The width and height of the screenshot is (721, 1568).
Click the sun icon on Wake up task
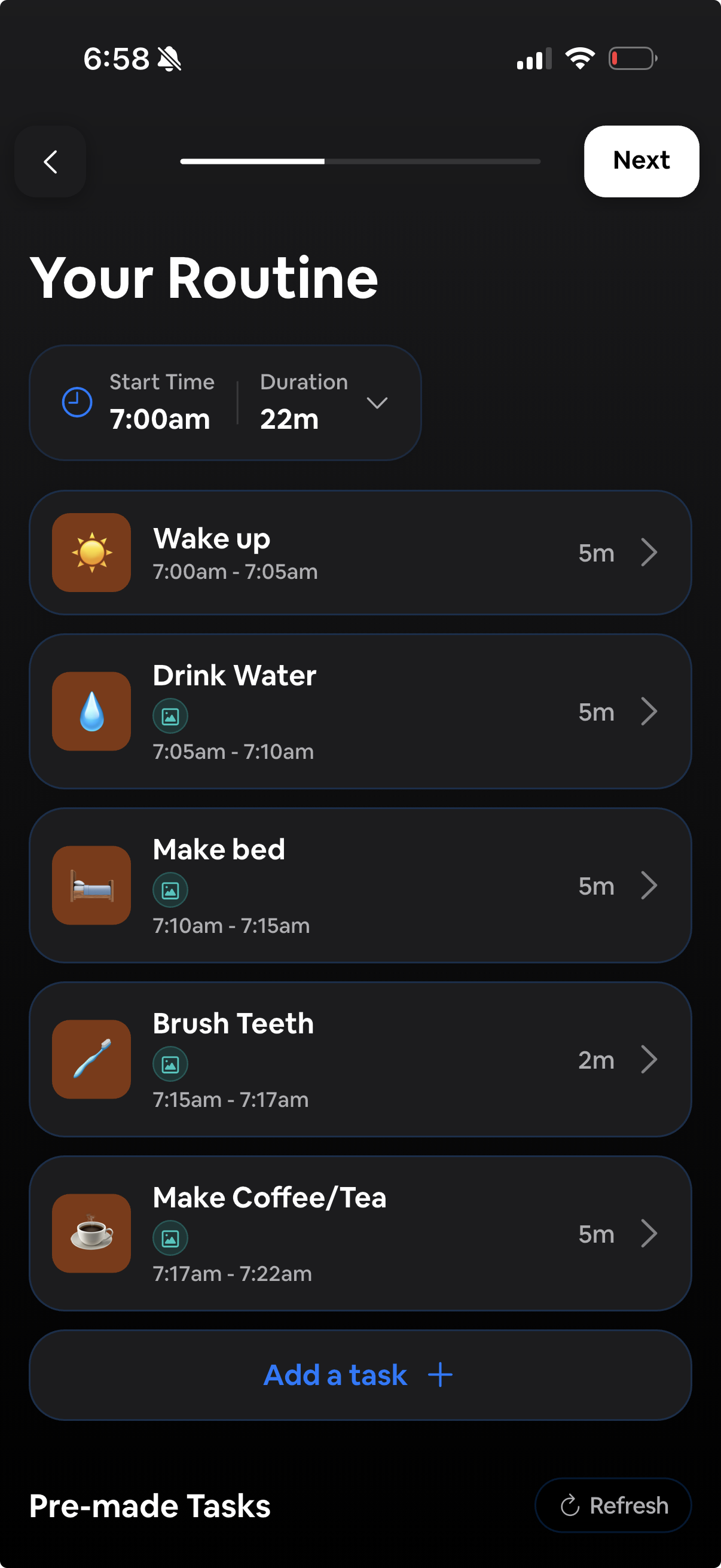(91, 551)
